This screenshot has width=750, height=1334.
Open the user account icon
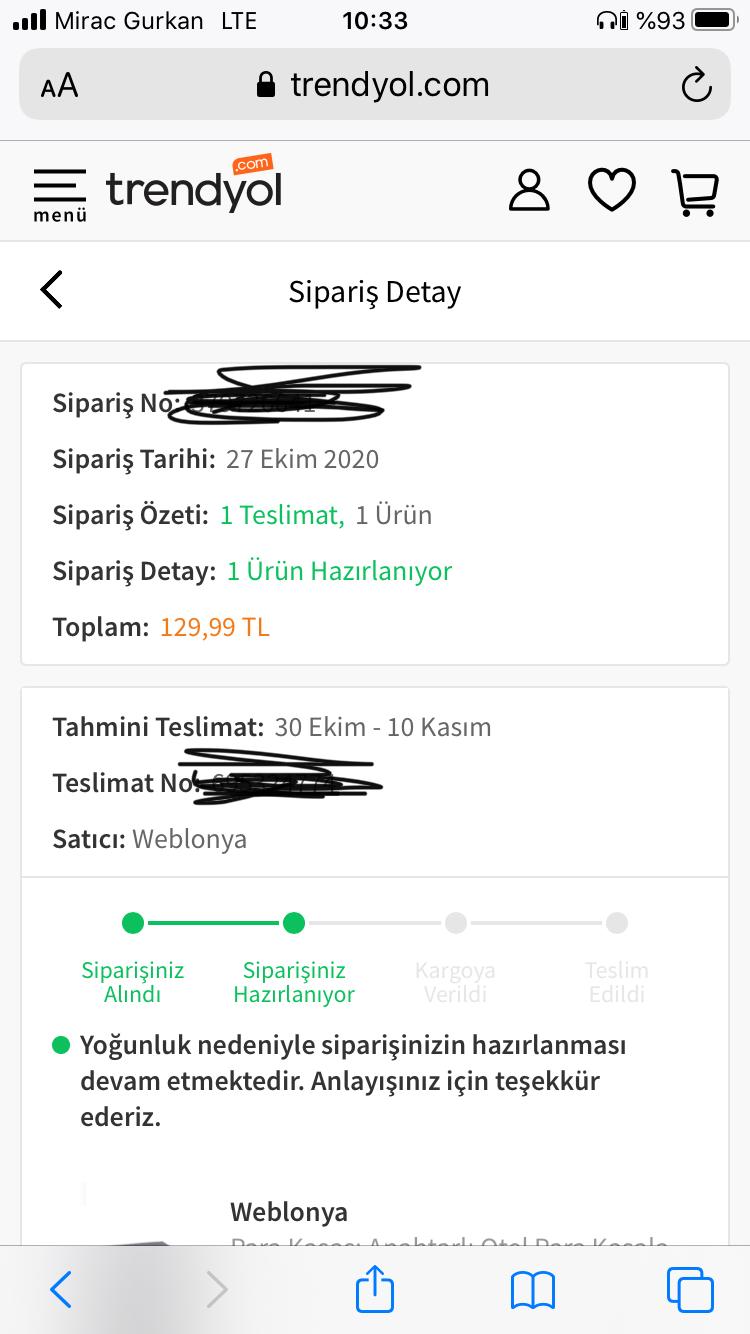[529, 190]
